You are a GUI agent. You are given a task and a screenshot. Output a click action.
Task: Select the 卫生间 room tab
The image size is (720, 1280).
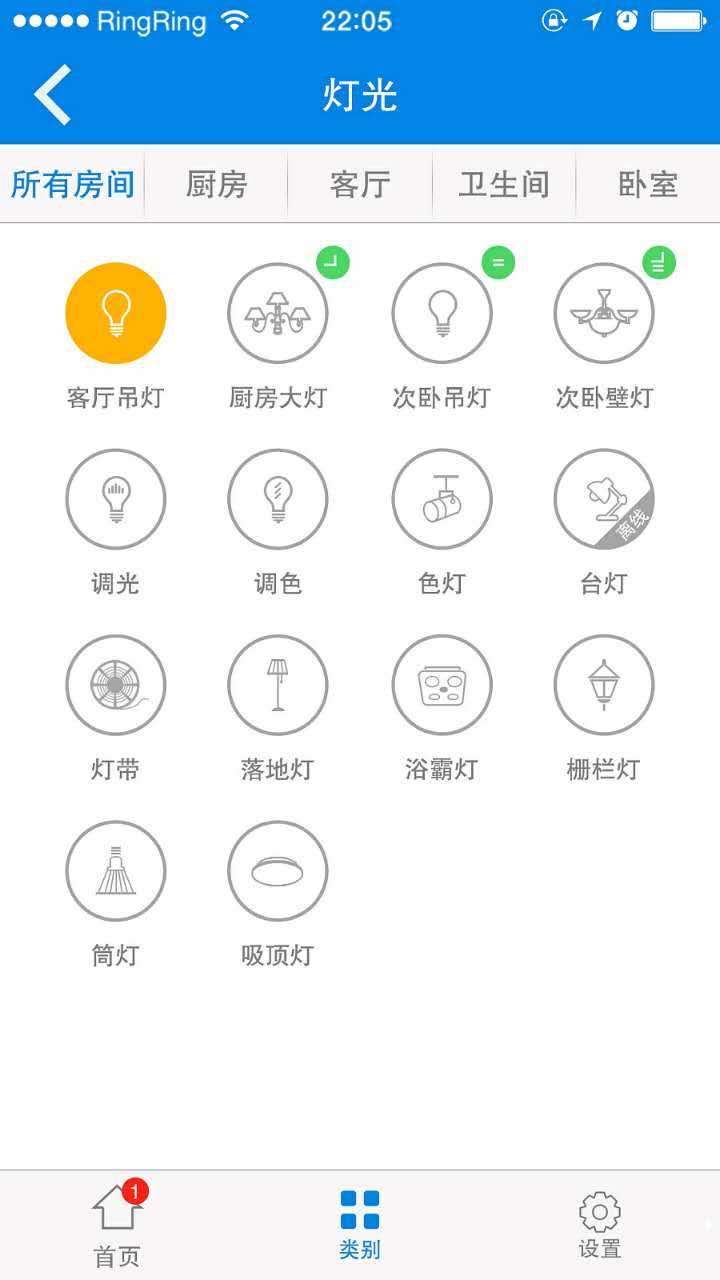coord(504,184)
